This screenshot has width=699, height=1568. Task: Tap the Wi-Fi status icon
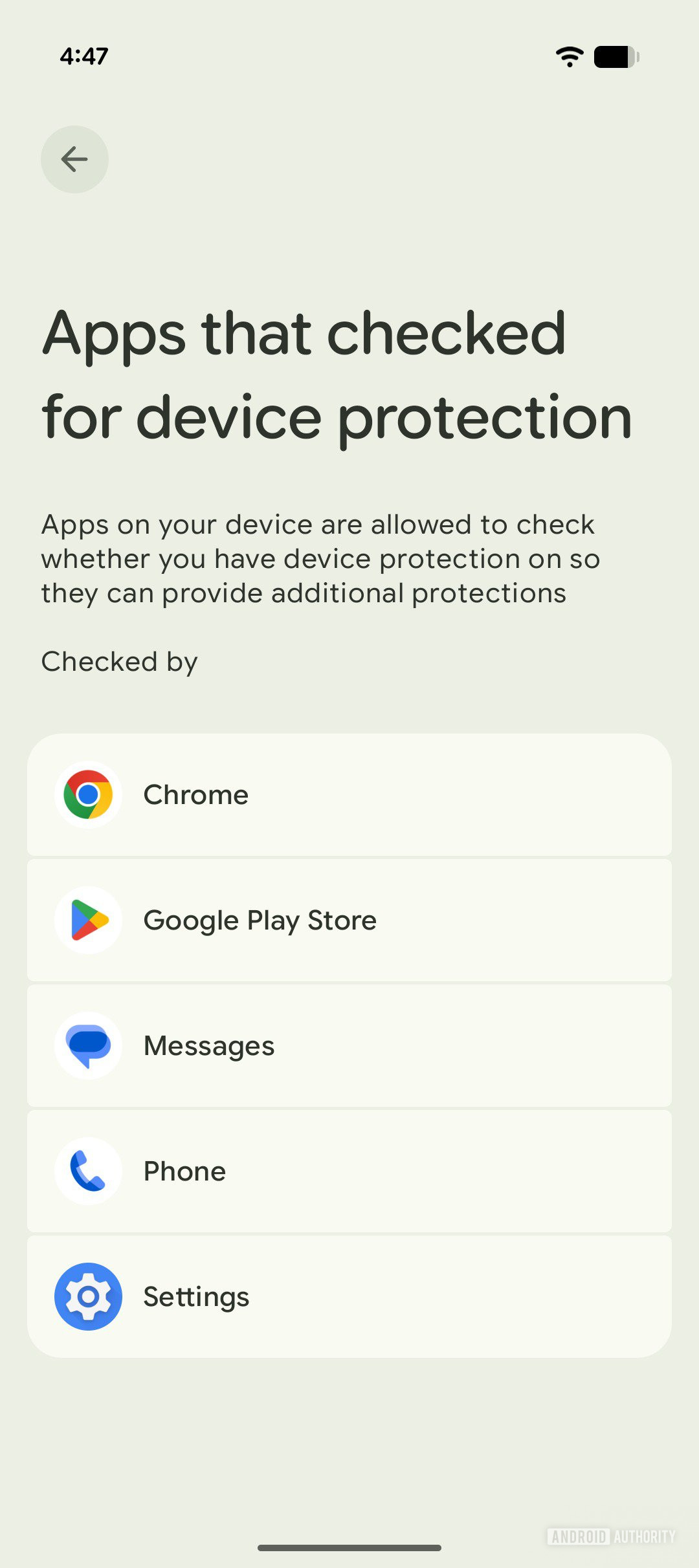click(568, 57)
